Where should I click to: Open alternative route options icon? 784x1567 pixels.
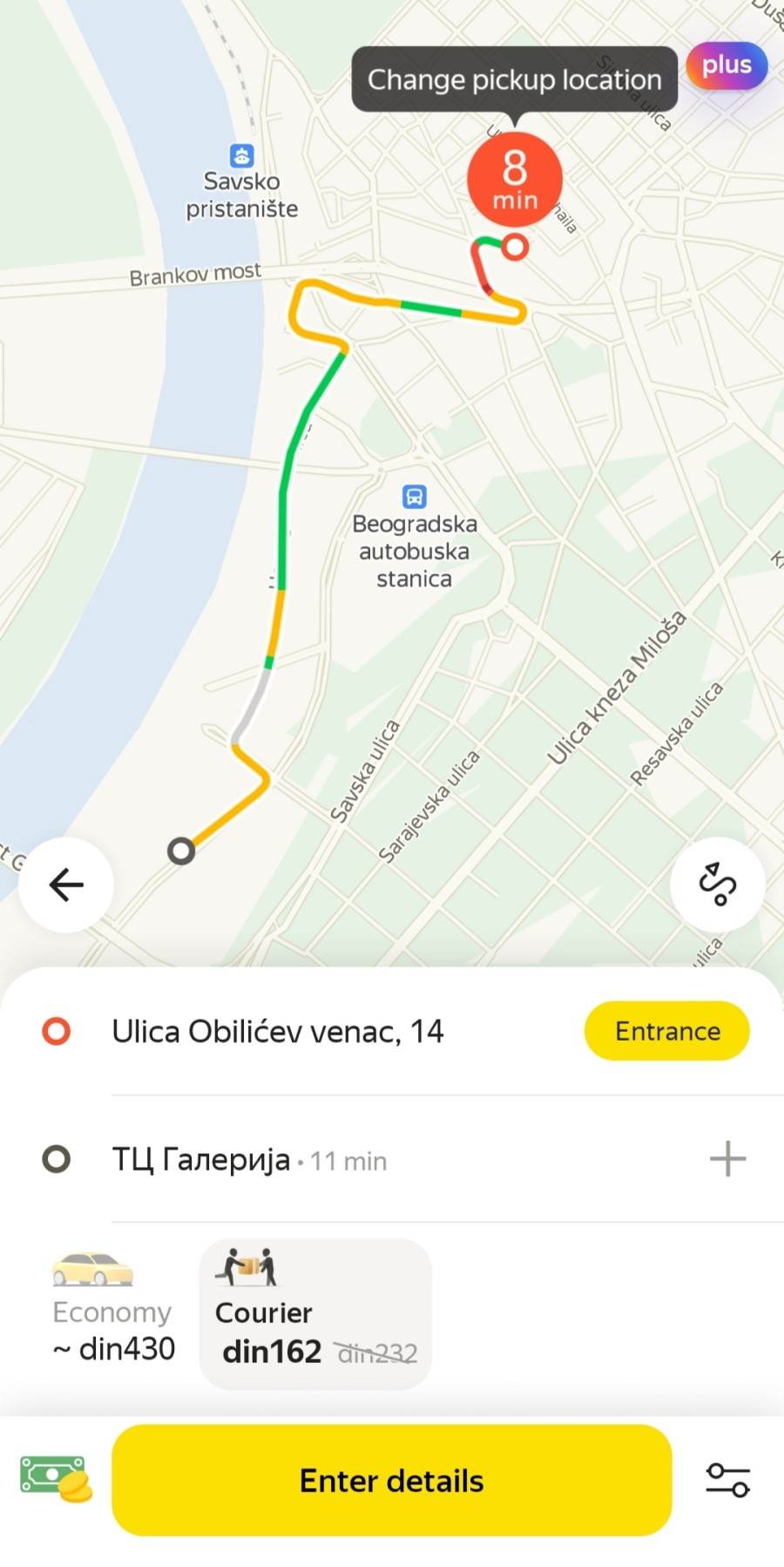click(718, 884)
